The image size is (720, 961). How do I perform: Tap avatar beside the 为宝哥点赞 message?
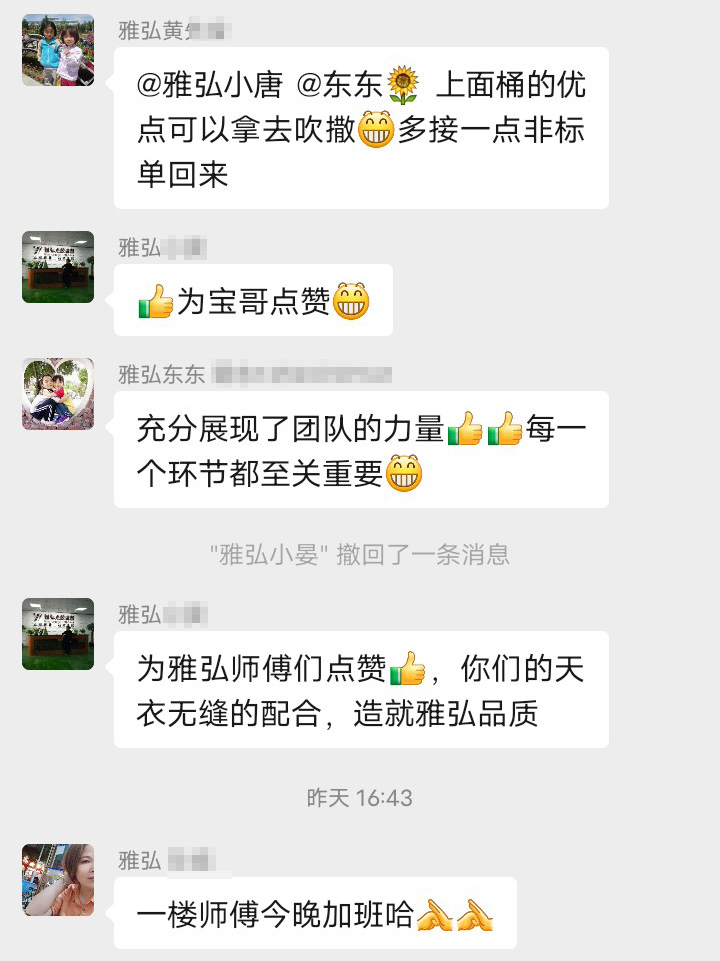tap(58, 267)
